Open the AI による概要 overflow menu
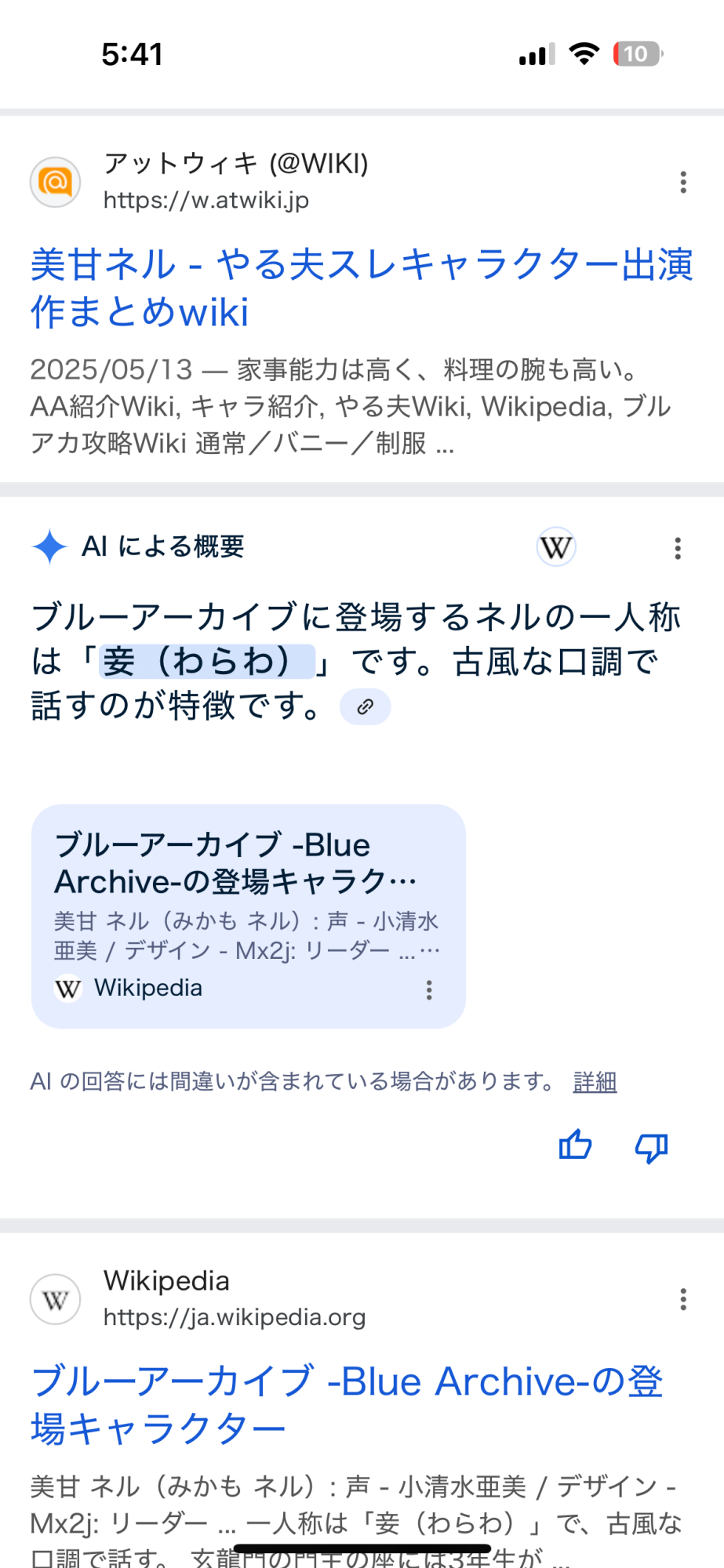The width and height of the screenshot is (724, 1568). pyautogui.click(x=678, y=548)
